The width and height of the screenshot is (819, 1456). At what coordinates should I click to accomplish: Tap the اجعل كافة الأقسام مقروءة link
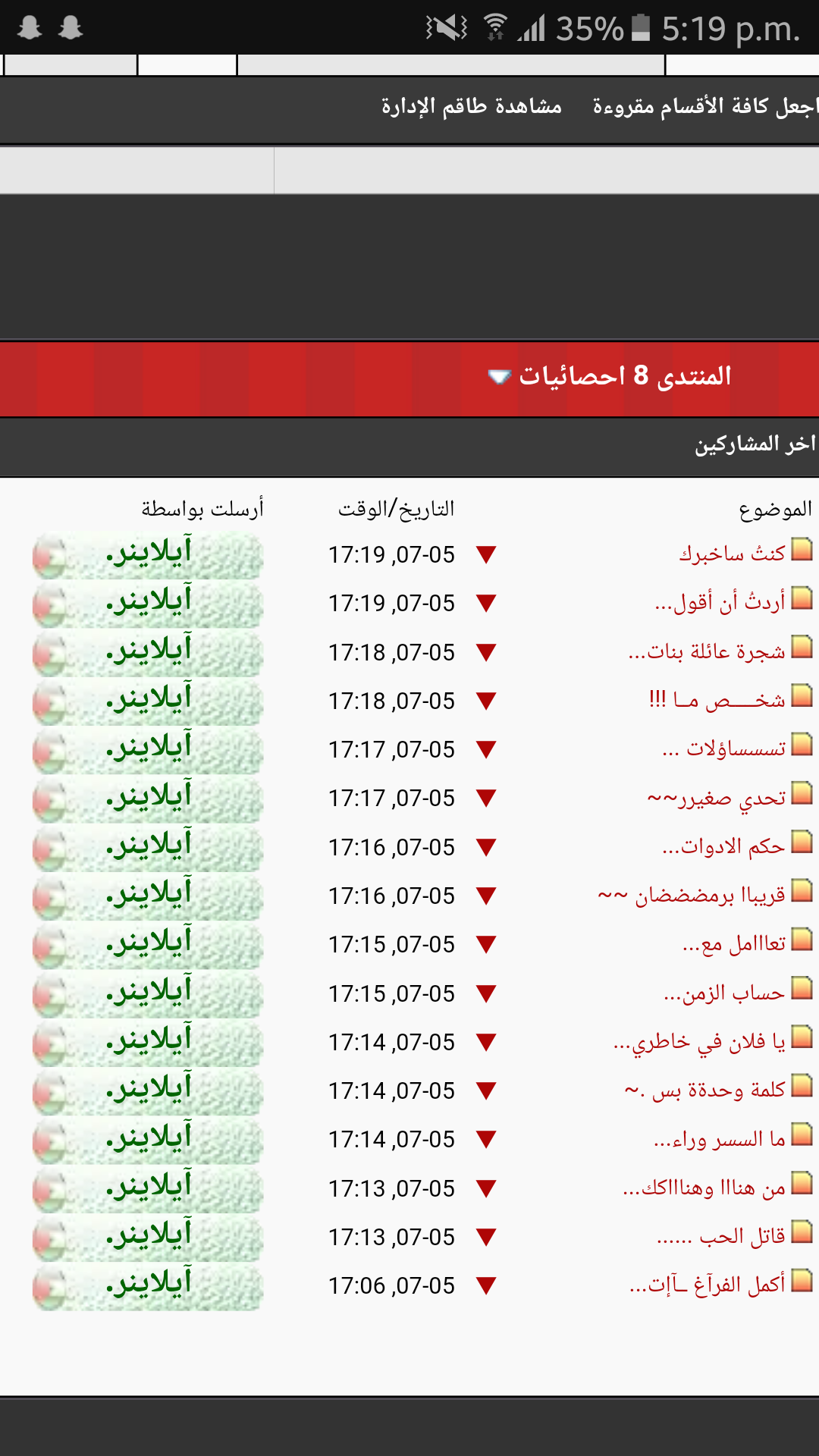[704, 107]
